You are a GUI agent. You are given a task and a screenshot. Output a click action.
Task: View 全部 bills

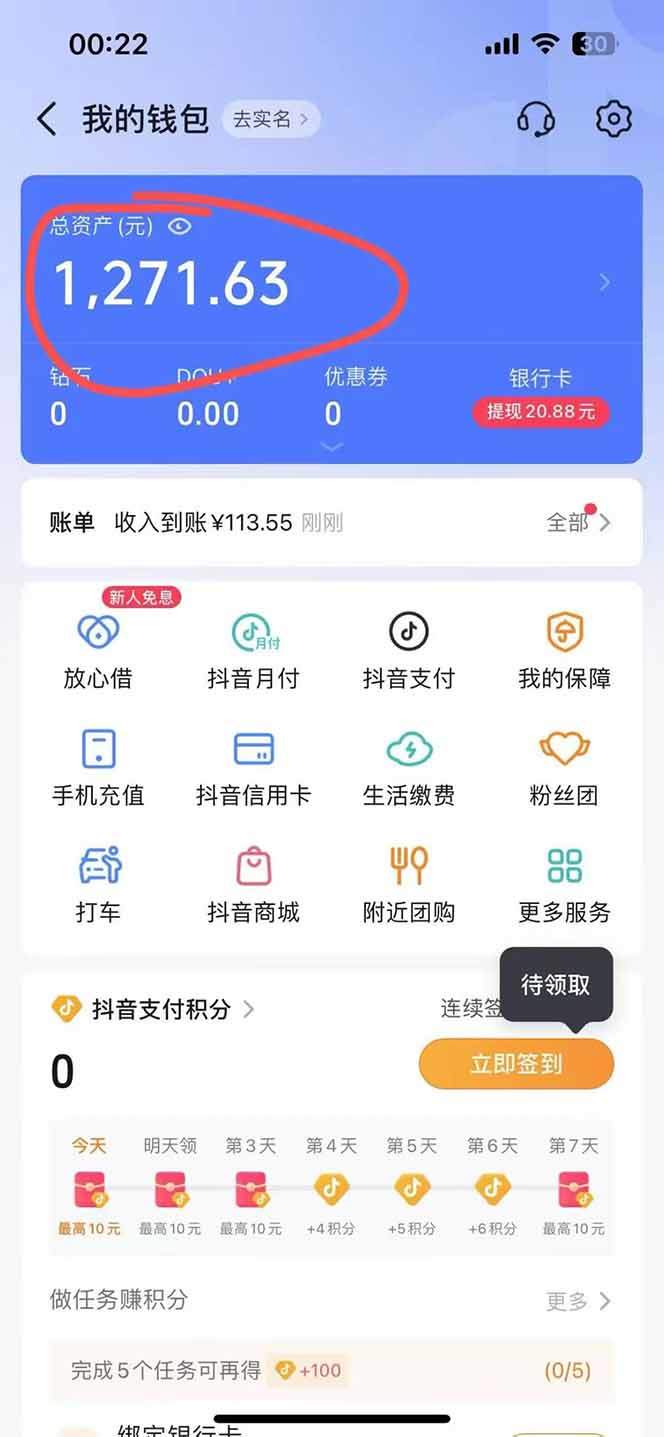pyautogui.click(x=578, y=522)
